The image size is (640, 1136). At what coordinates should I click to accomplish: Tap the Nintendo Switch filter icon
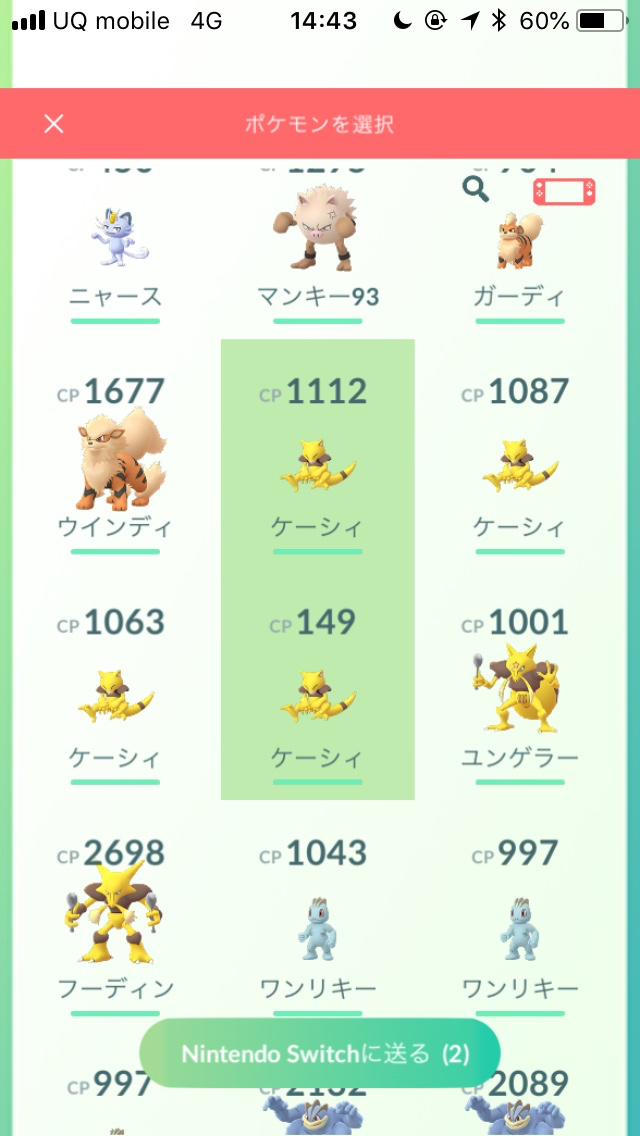tap(564, 192)
